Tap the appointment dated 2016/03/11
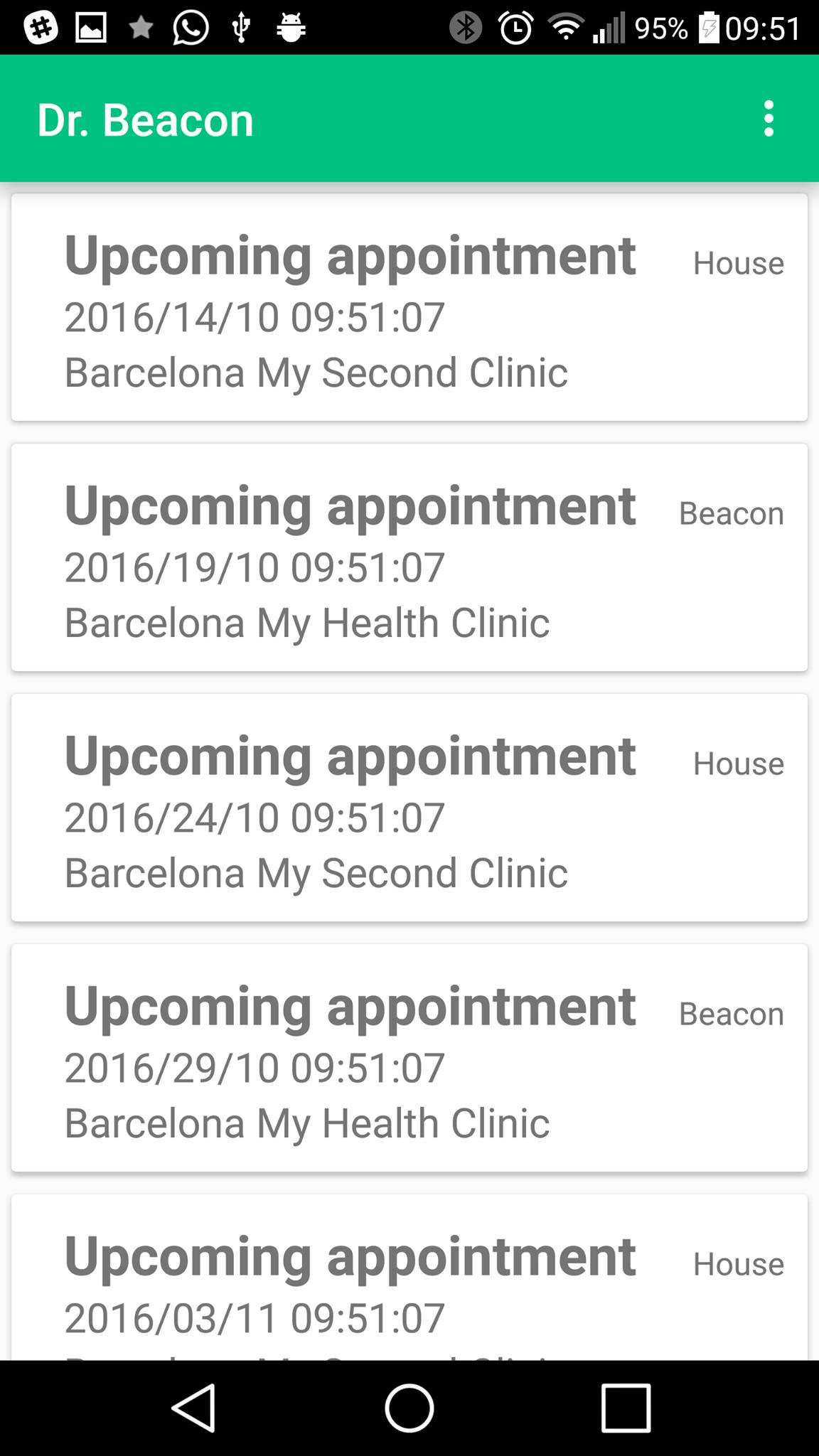Viewport: 819px width, 1456px height. point(409,1280)
